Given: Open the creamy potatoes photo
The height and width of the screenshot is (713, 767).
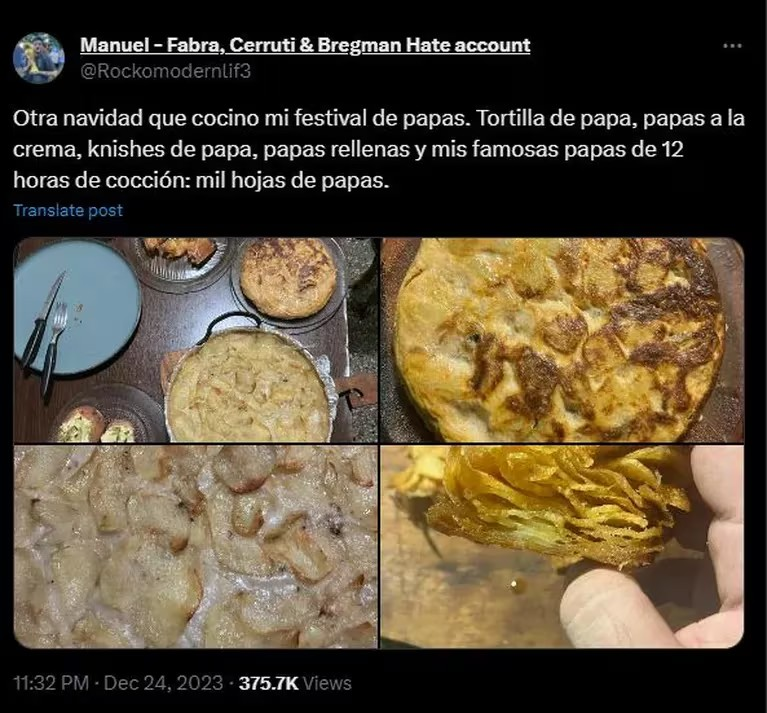Looking at the screenshot, I should point(195,547).
